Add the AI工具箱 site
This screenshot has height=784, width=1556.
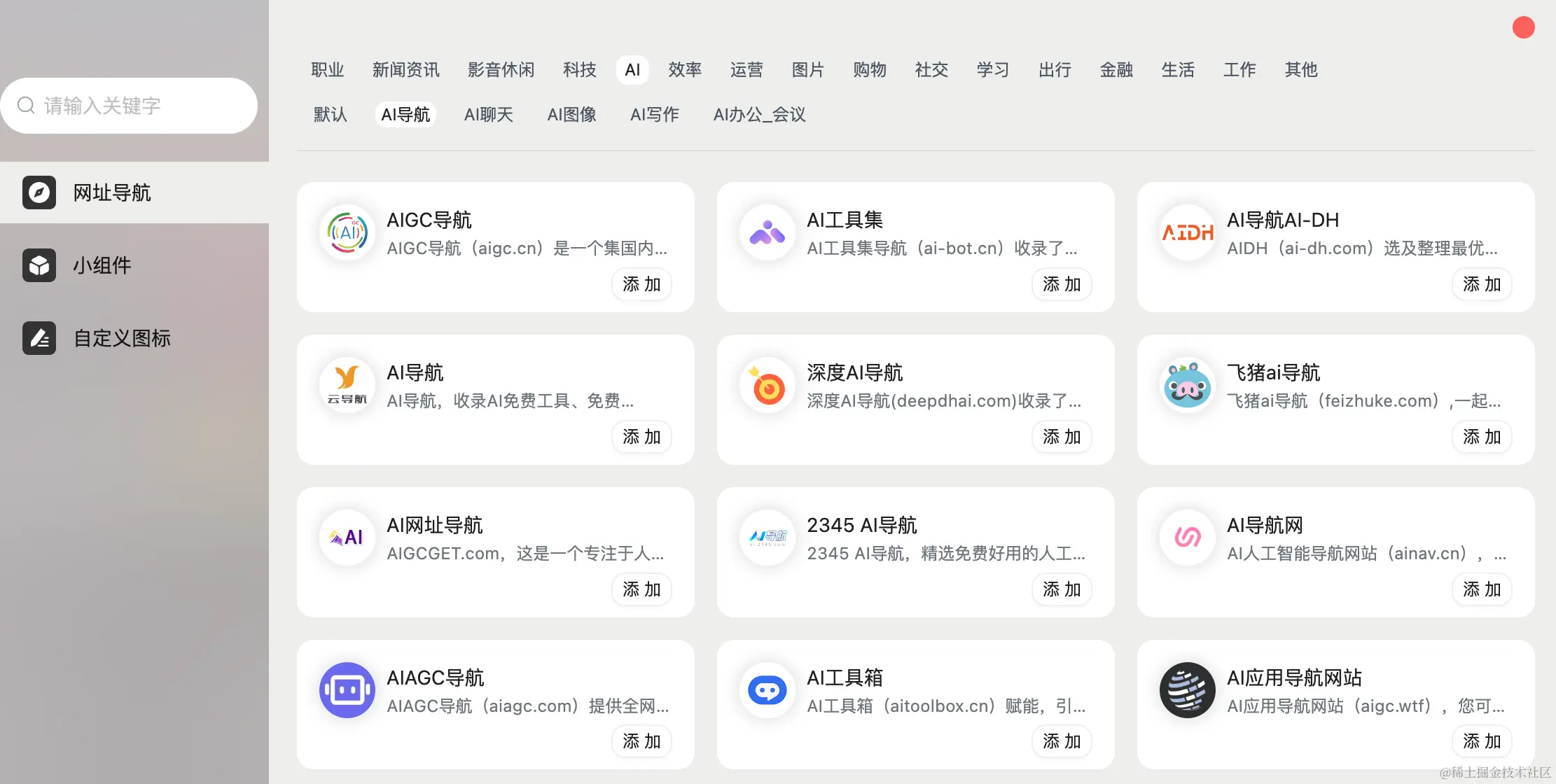coord(1061,741)
